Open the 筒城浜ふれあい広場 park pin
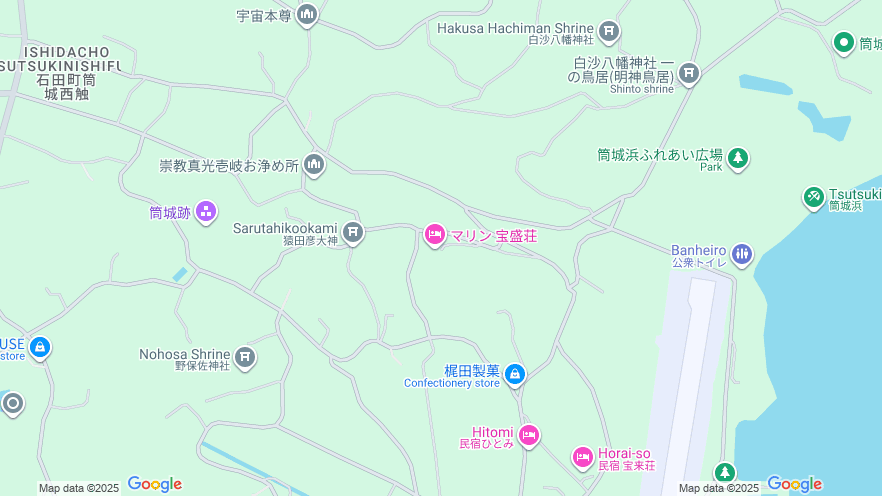This screenshot has height=496, width=882. [x=738, y=158]
